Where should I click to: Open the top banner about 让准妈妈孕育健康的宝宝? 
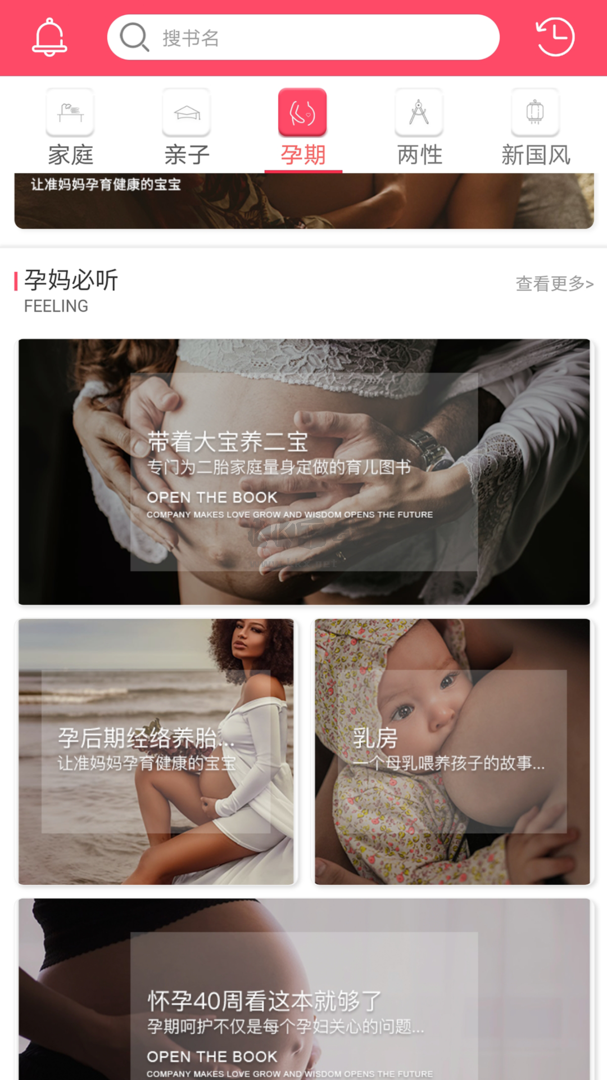[x=304, y=200]
